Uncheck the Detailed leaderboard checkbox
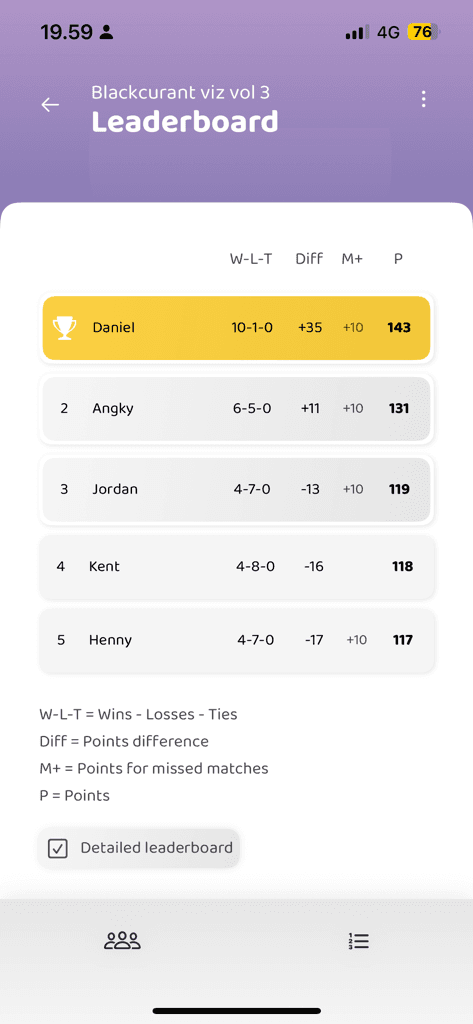Image resolution: width=473 pixels, height=1024 pixels. [58, 849]
